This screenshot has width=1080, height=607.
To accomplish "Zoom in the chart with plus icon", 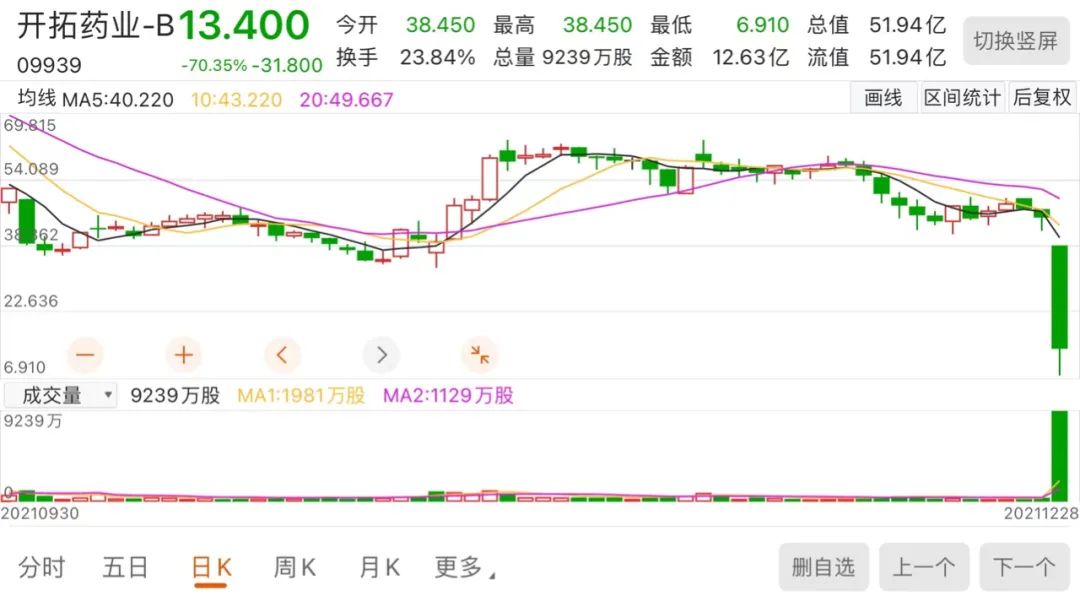I will pos(183,354).
